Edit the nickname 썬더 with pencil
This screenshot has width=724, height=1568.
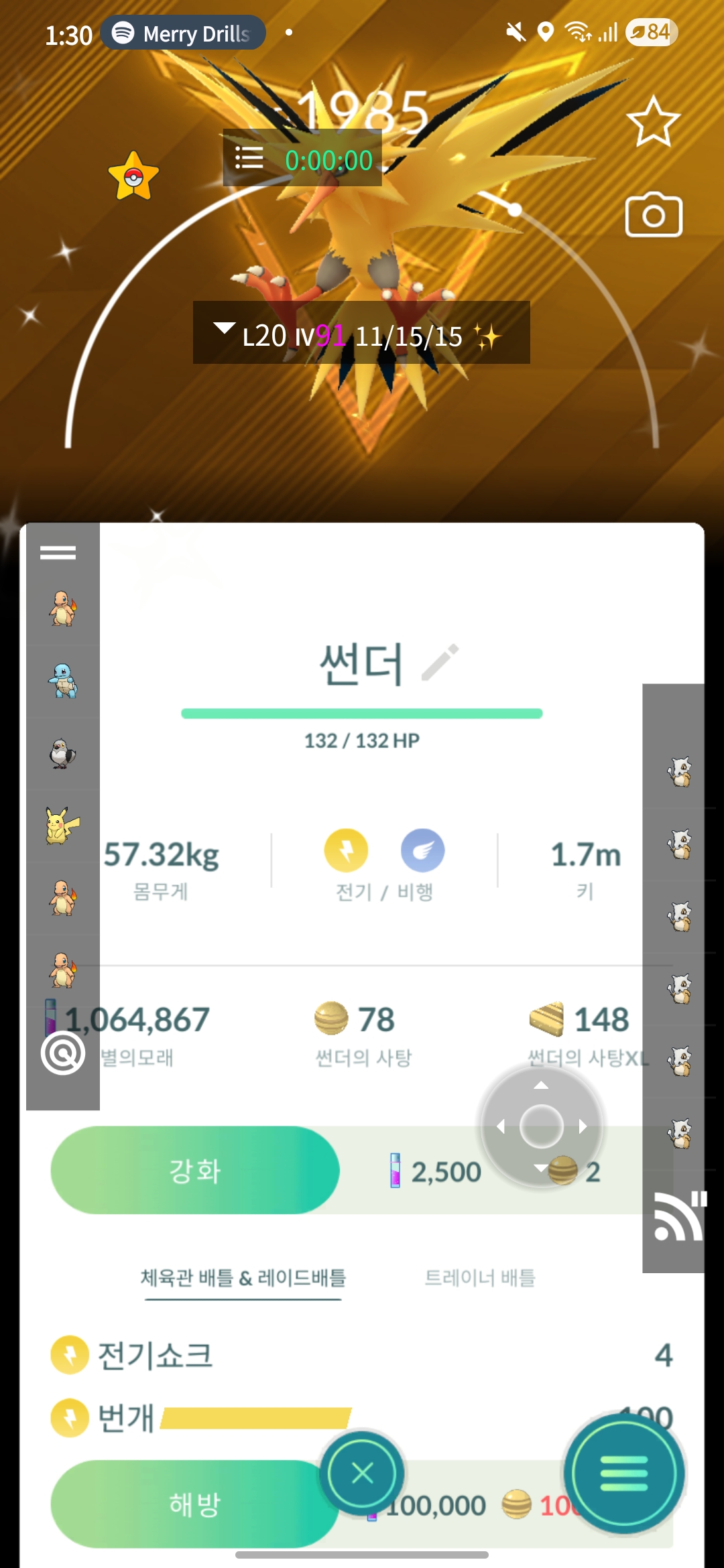click(440, 663)
